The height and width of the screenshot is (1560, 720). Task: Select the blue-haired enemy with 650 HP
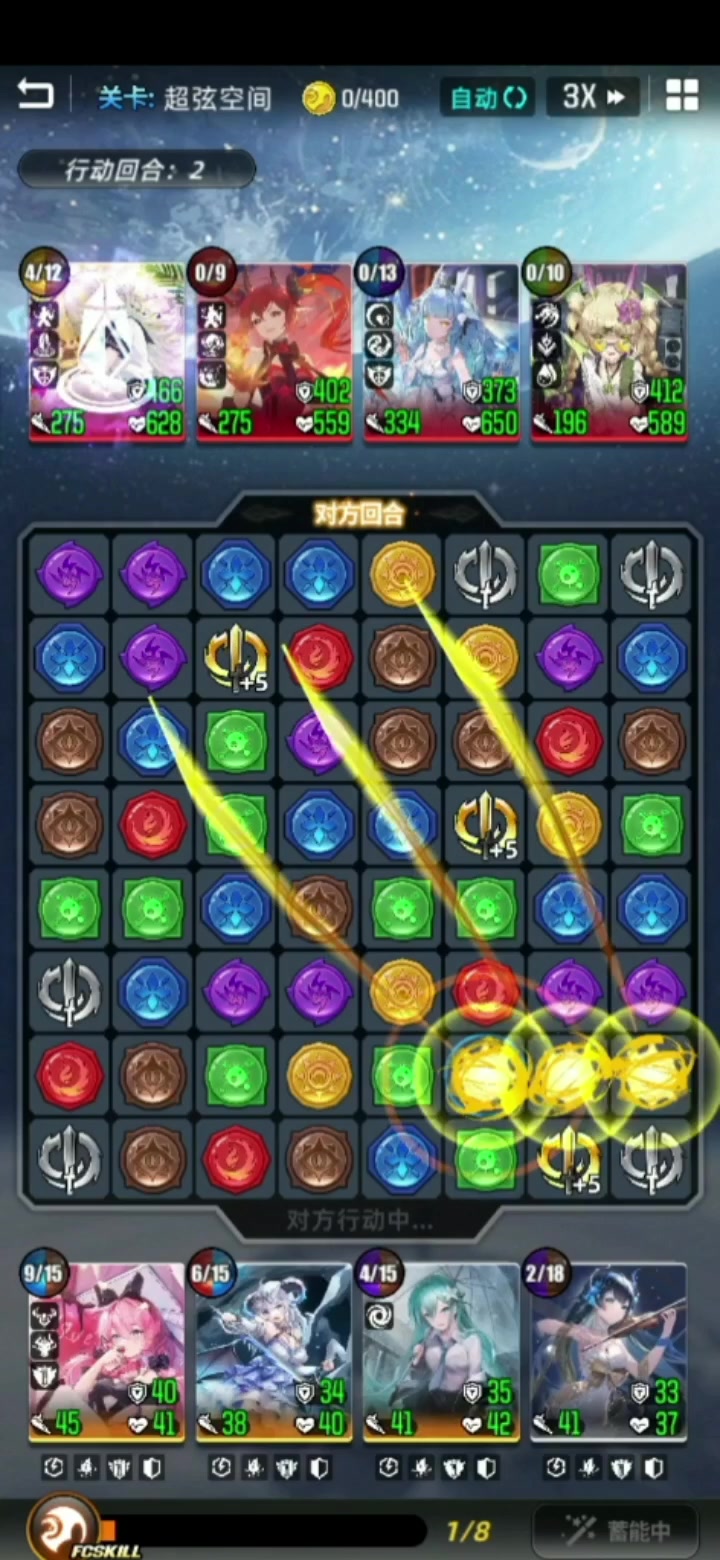(x=442, y=353)
